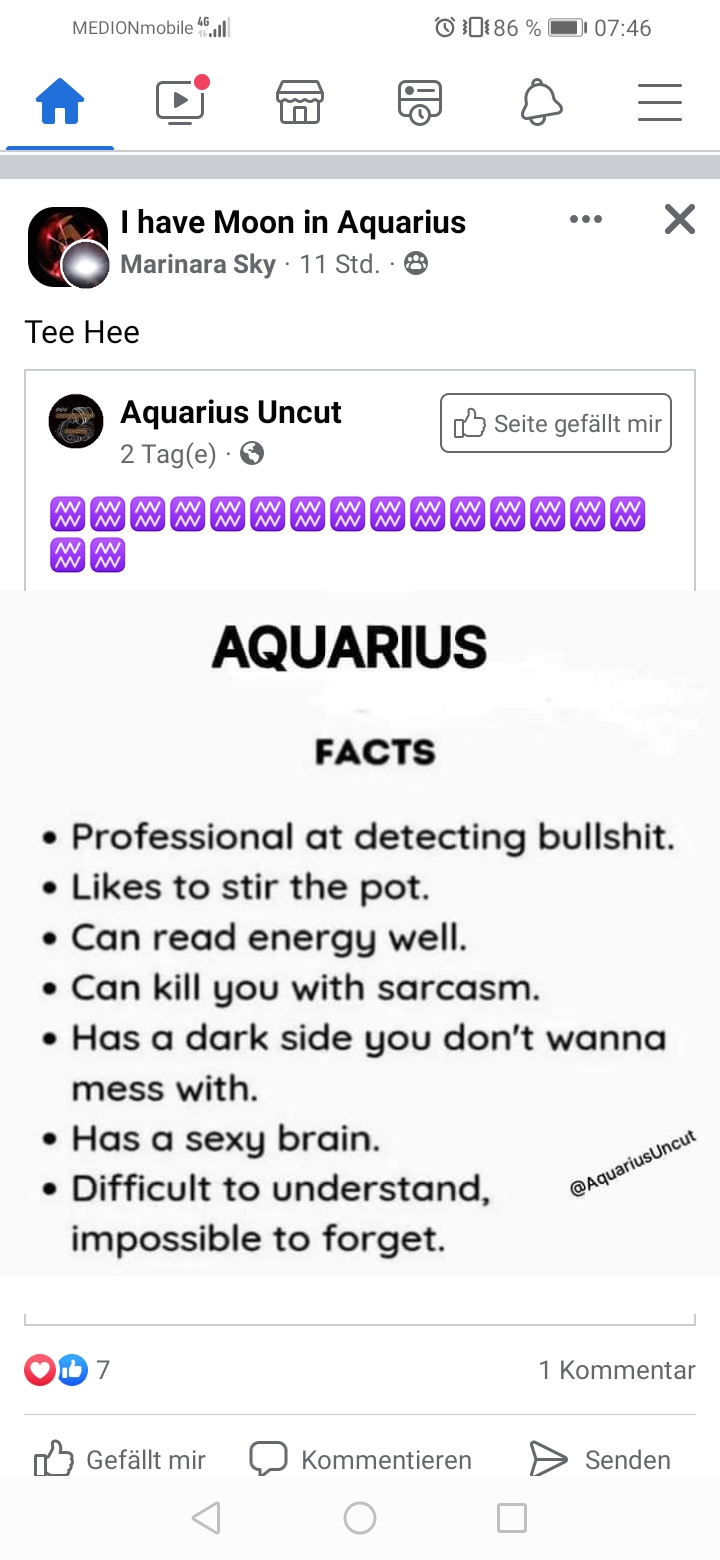
Task: See who reacted to the post
Action: point(66,1370)
